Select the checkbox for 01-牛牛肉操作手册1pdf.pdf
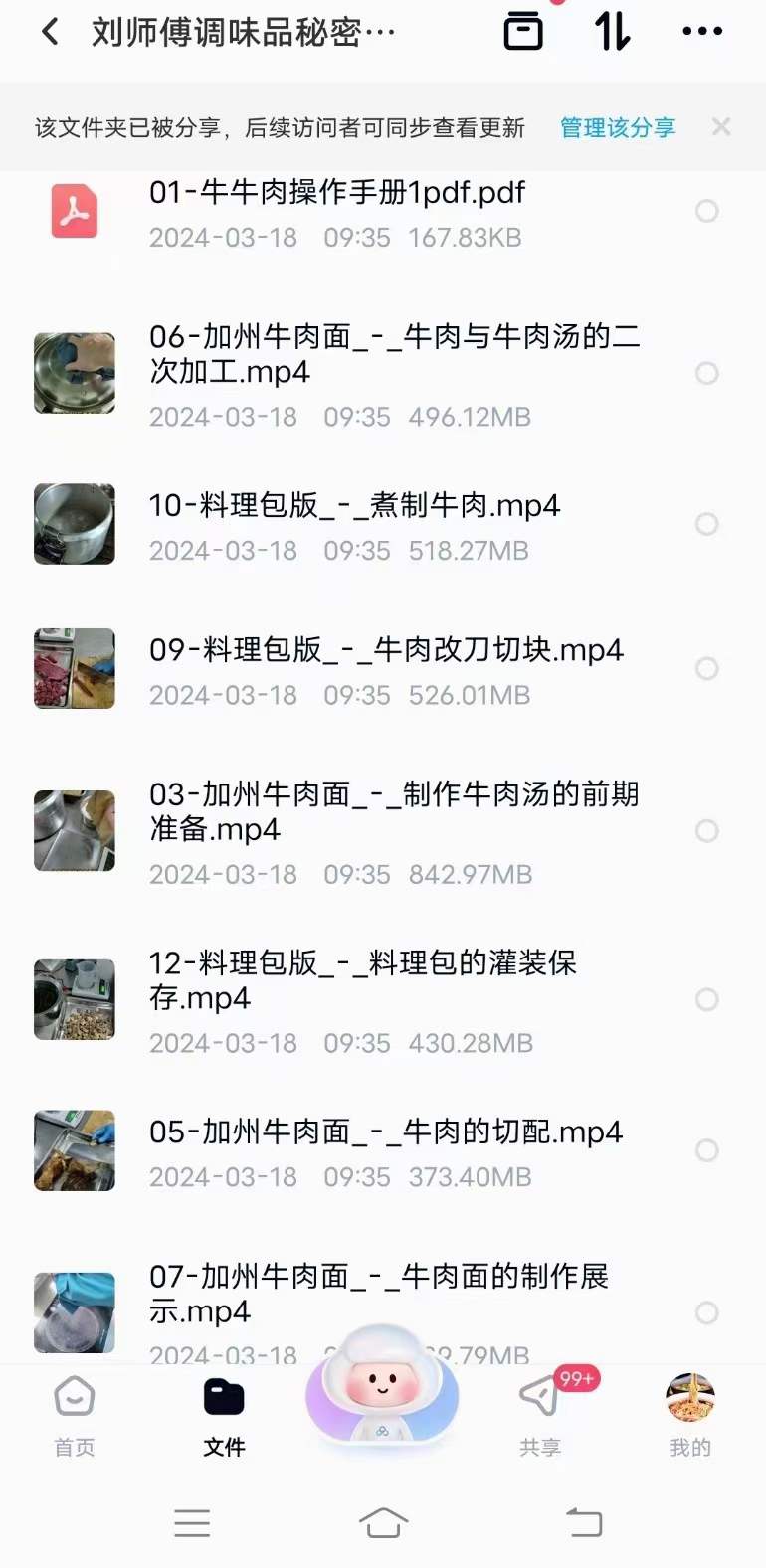The image size is (766, 1568). click(x=707, y=211)
